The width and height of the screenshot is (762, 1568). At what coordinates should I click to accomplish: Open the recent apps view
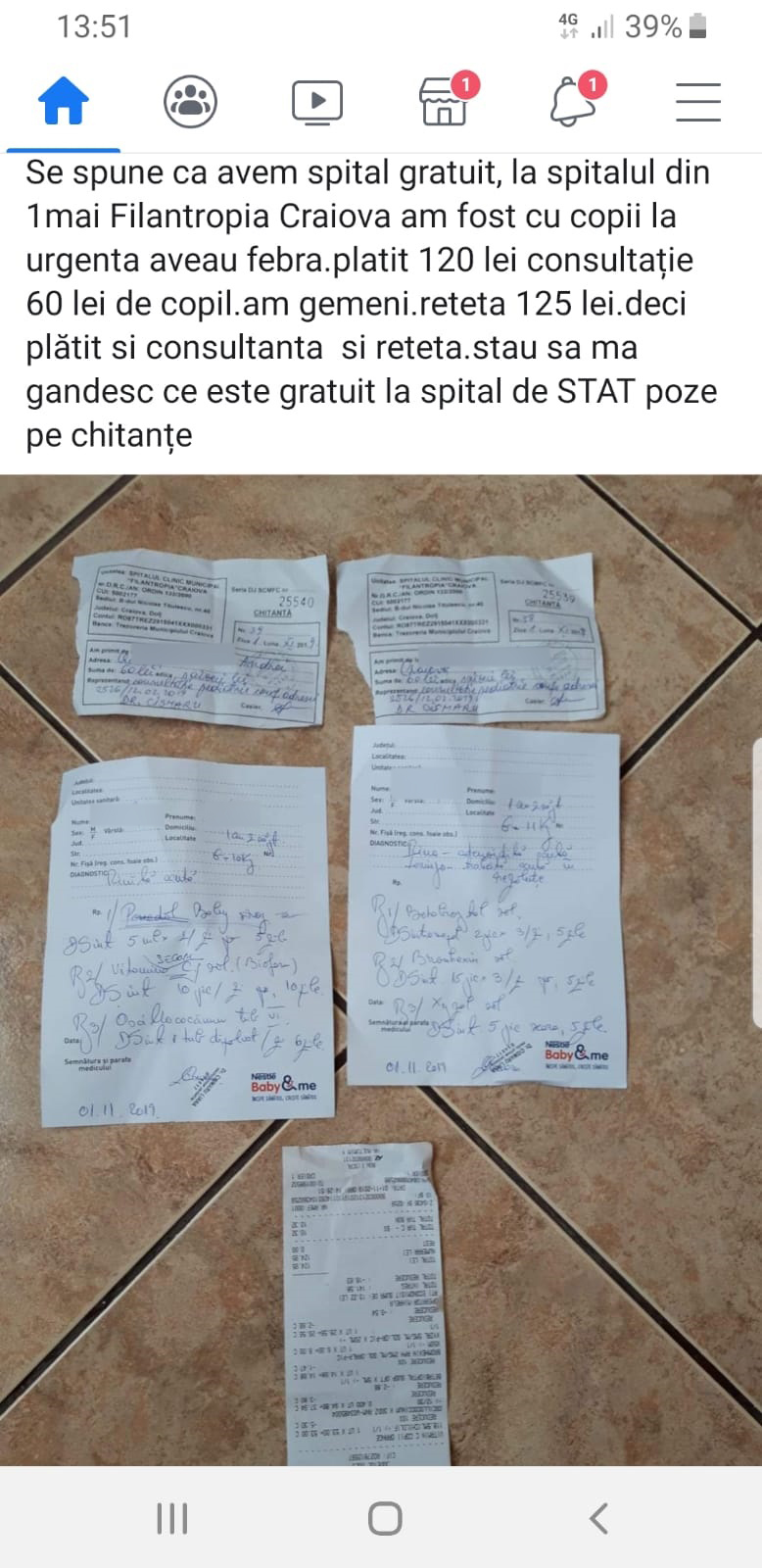[172, 1518]
